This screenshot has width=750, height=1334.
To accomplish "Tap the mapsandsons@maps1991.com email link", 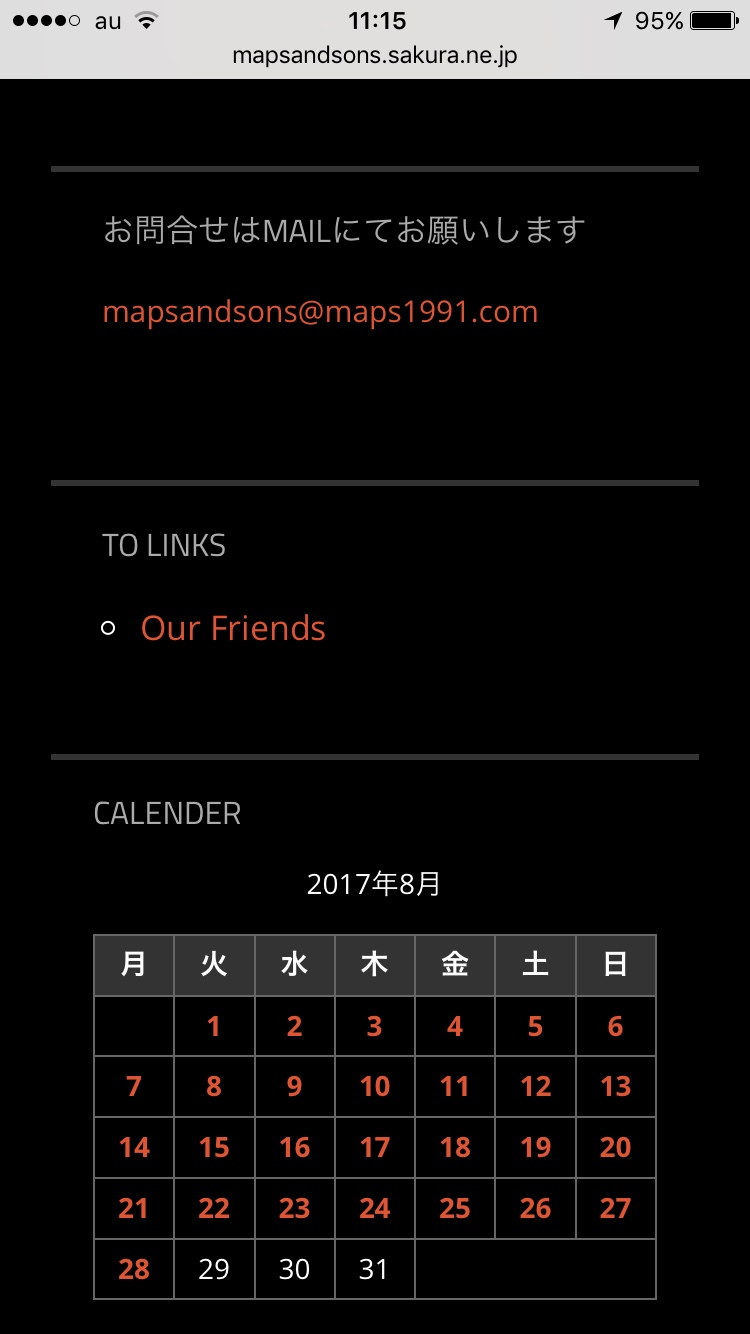I will point(320,312).
